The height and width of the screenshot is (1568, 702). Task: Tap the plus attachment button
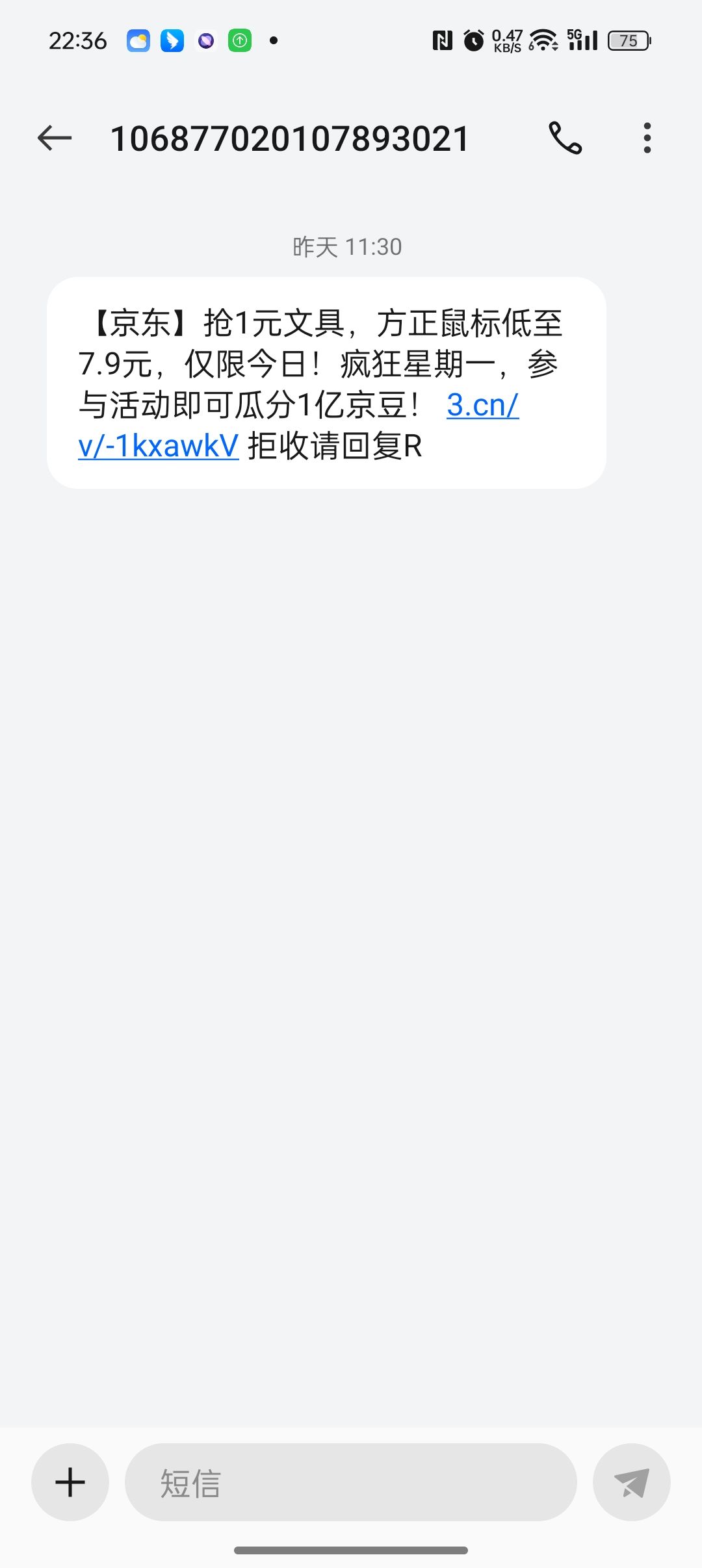point(70,1482)
